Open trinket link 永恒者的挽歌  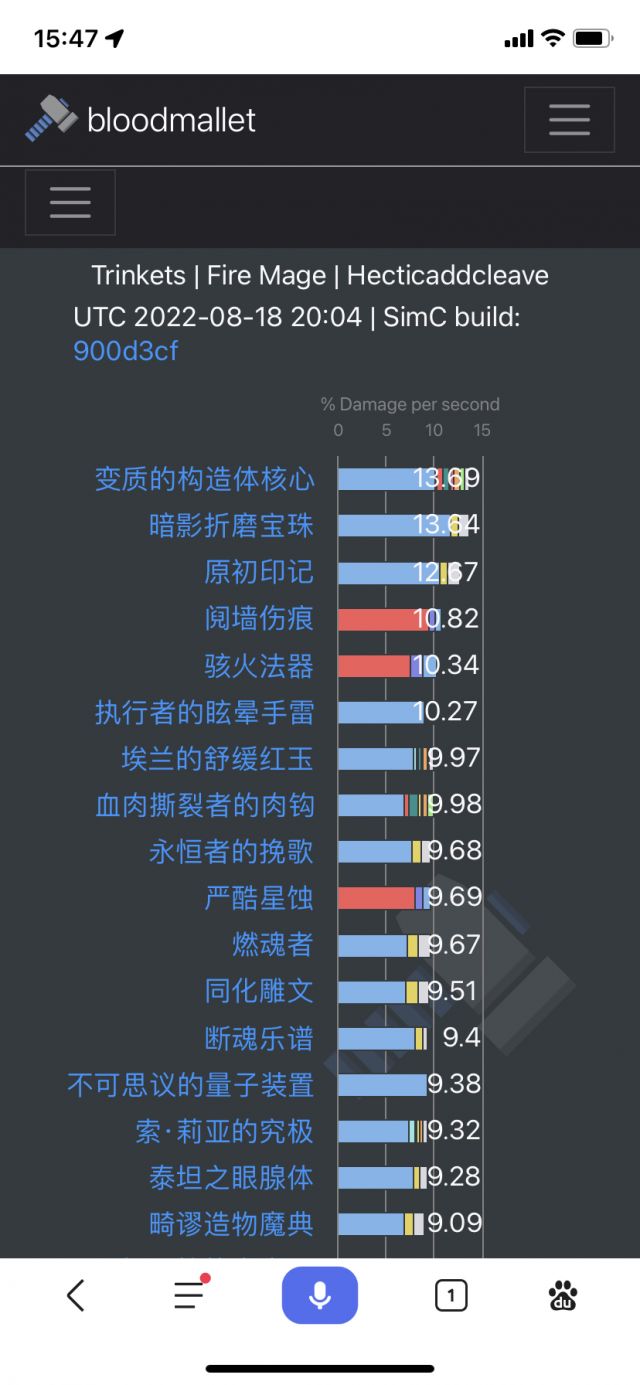(232, 851)
